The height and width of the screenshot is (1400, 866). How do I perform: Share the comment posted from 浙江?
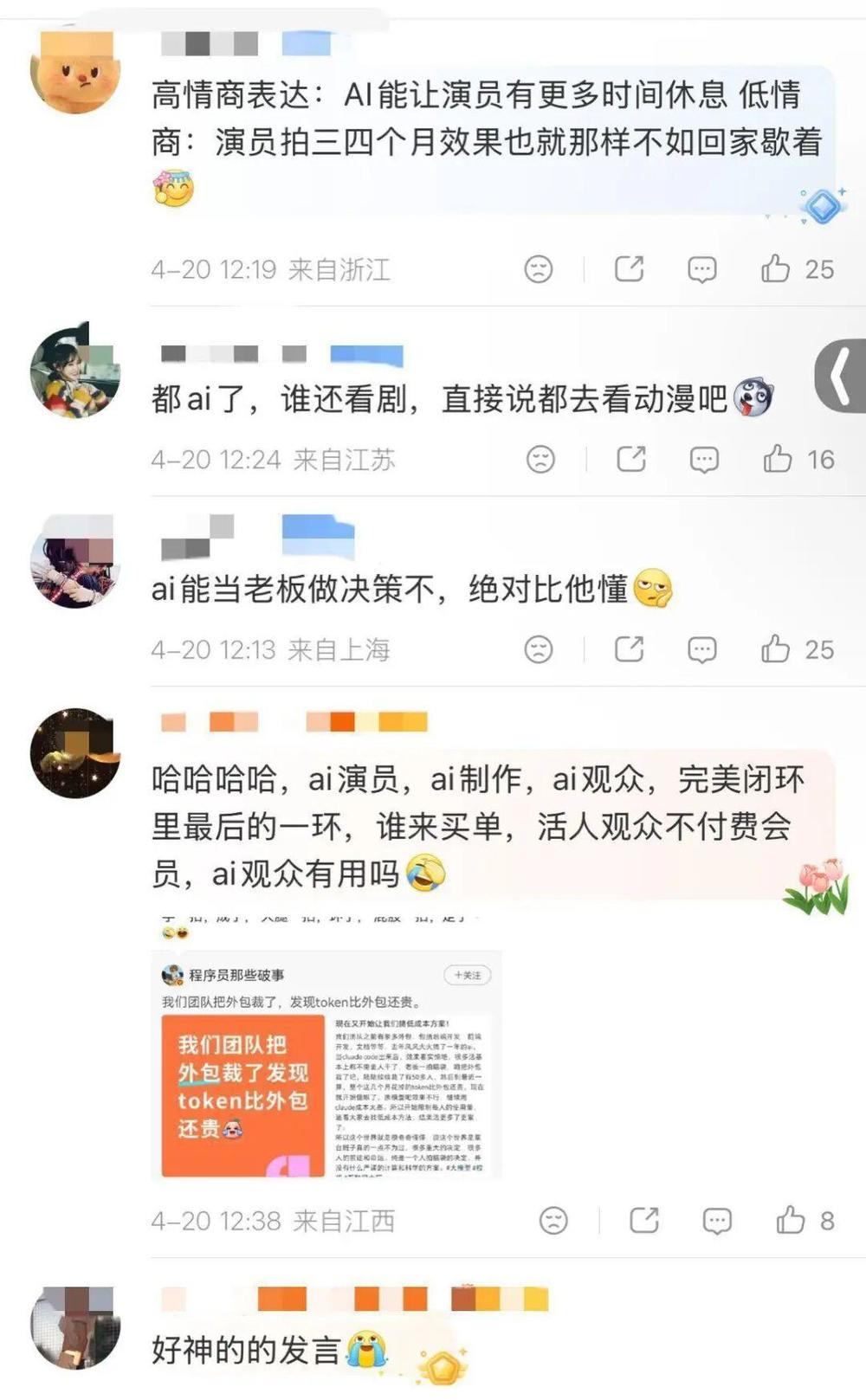click(x=629, y=269)
